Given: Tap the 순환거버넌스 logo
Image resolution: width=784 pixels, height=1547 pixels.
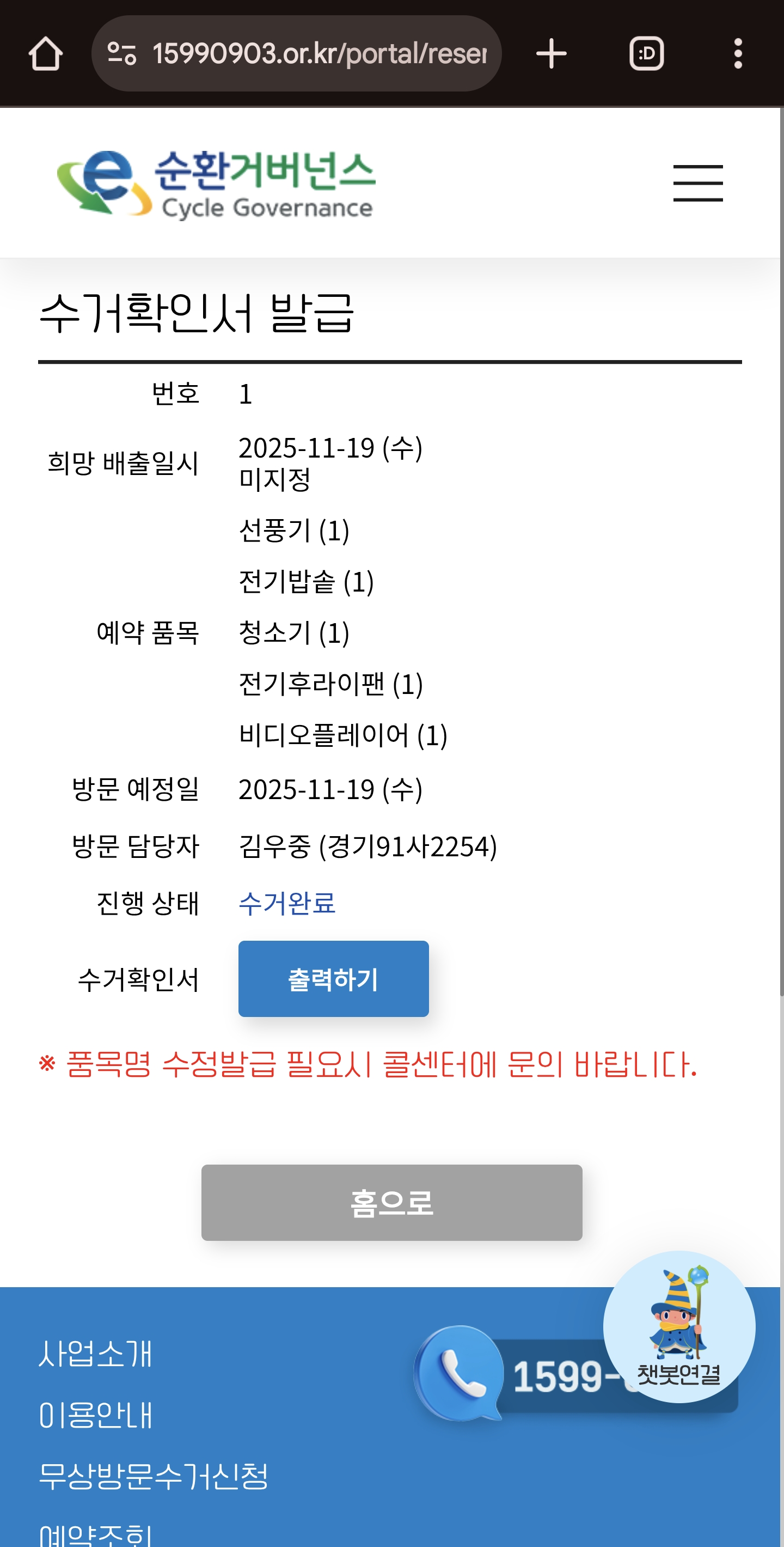Looking at the screenshot, I should click(216, 184).
